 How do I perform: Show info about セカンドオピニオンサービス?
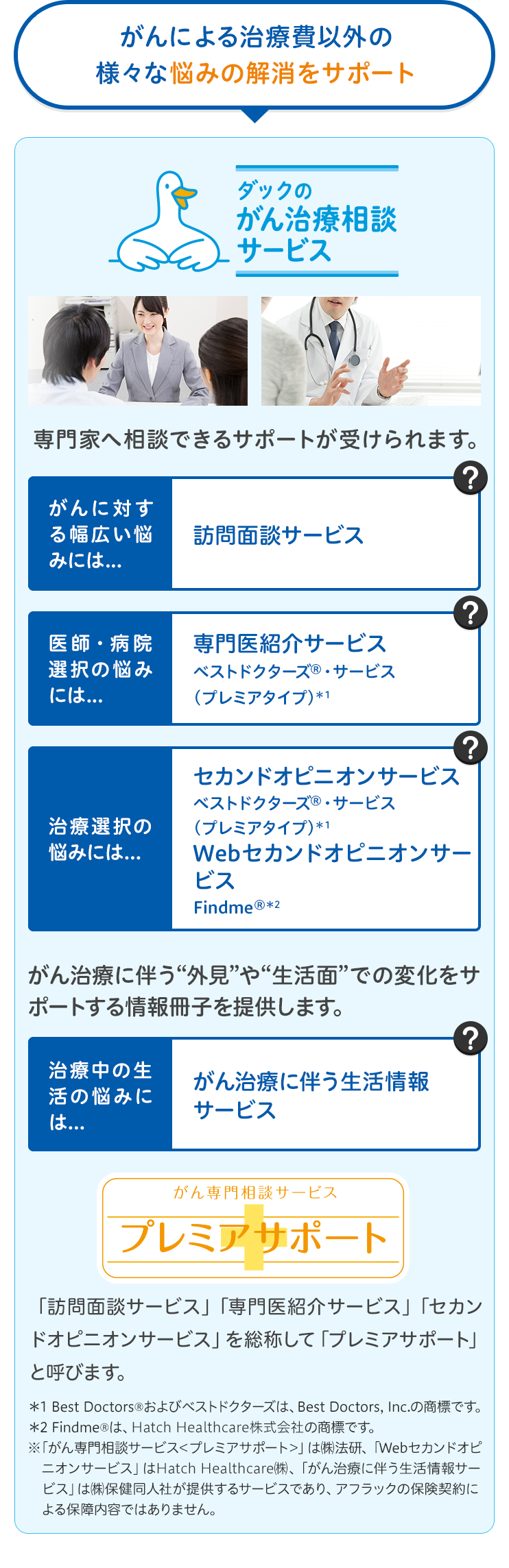[x=470, y=748]
